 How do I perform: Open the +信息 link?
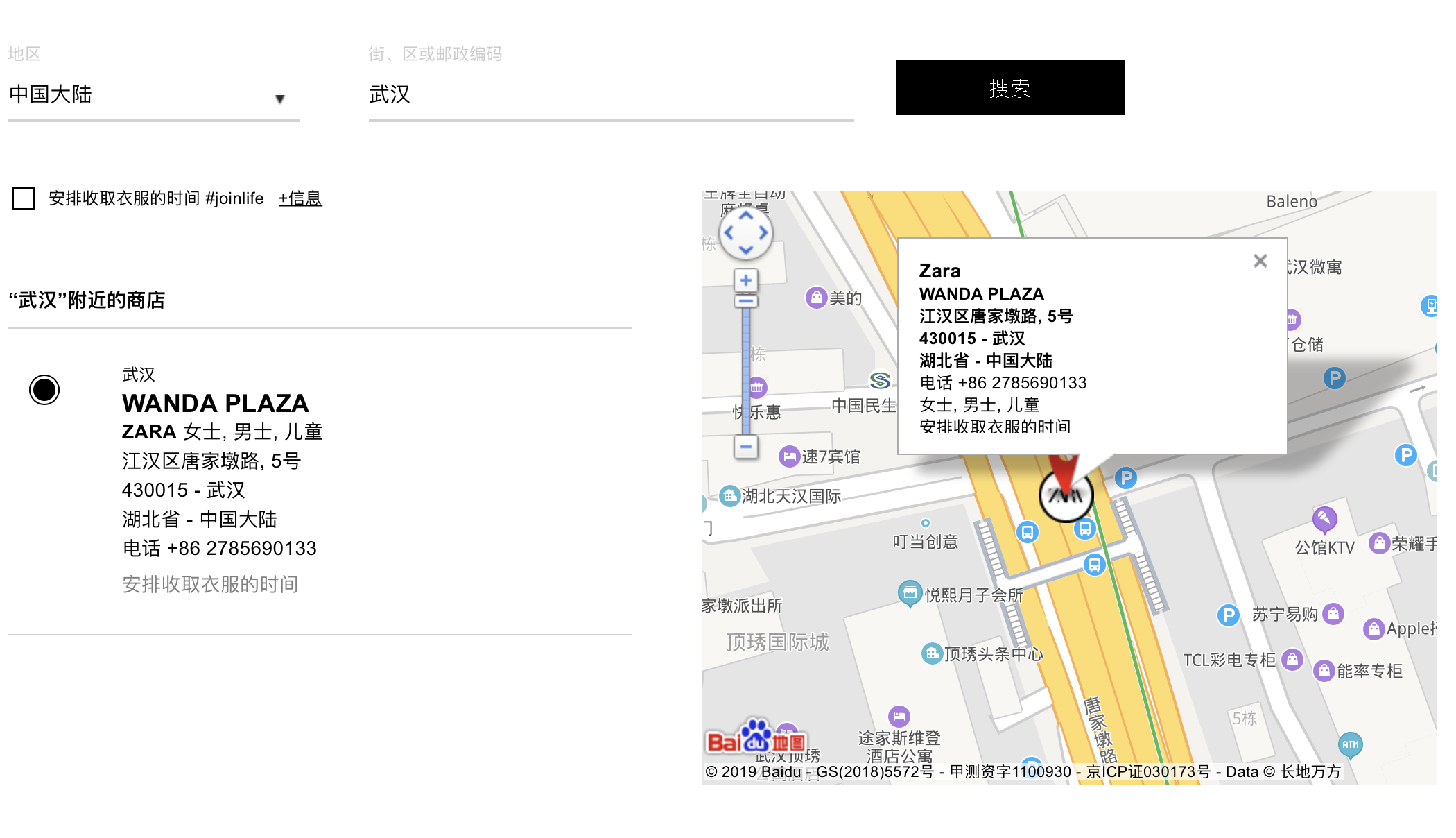(x=300, y=198)
